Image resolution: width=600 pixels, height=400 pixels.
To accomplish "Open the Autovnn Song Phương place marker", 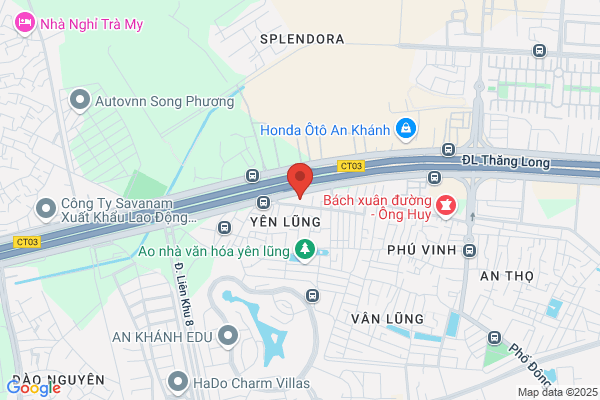I will [x=80, y=101].
